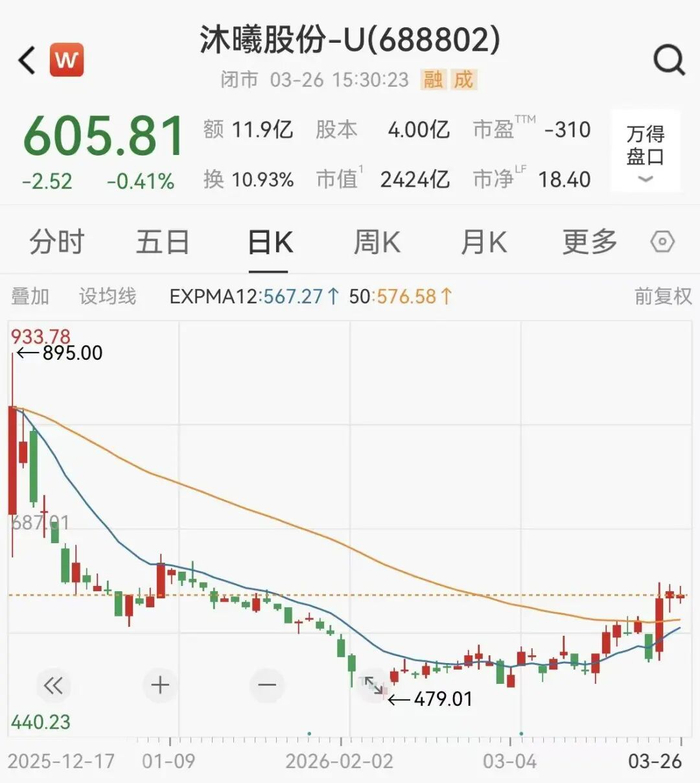Tap 叠加 to overlay another stock
This screenshot has height=783, width=700.
tap(30, 296)
